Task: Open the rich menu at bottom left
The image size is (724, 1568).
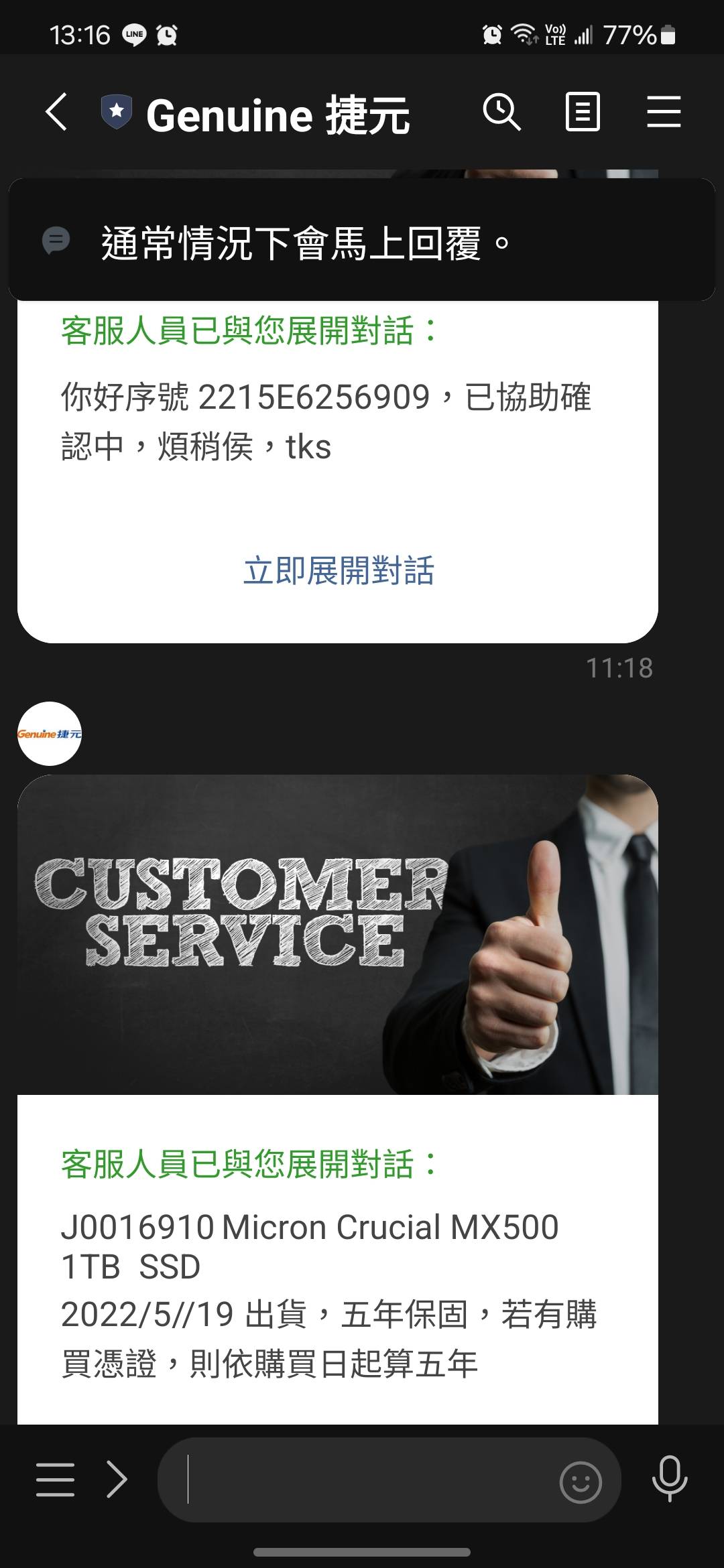Action: point(55,1480)
